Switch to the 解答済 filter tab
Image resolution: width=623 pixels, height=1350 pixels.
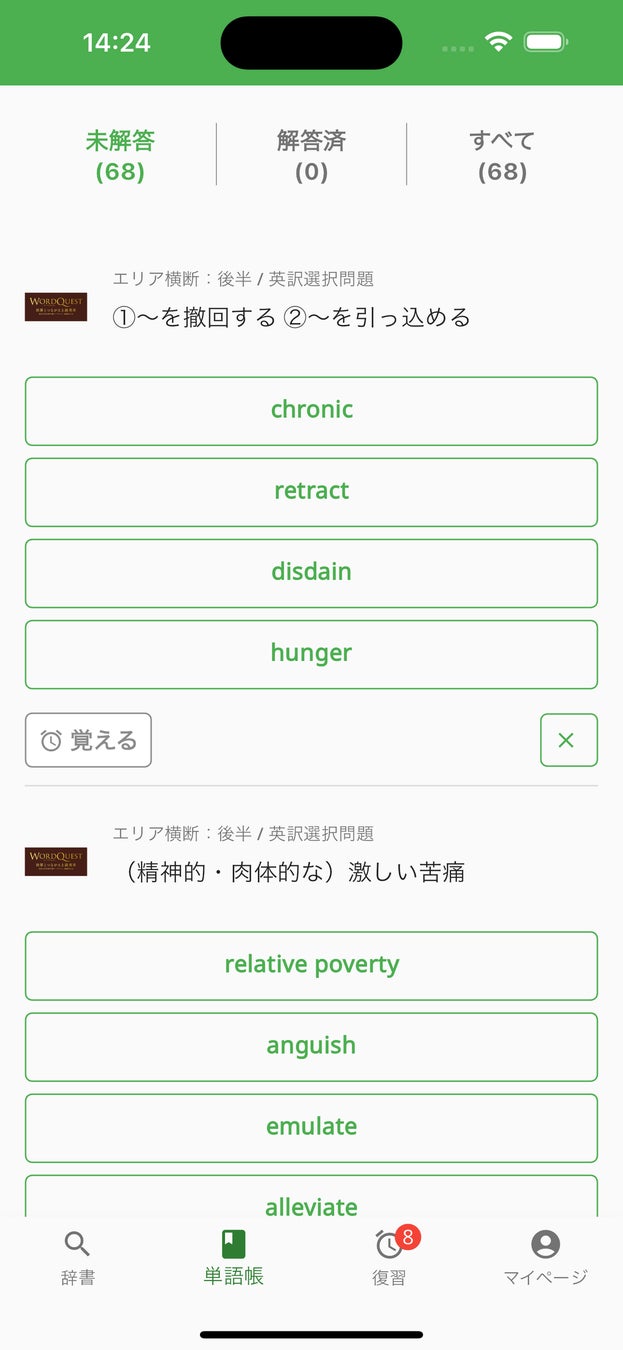point(311,155)
